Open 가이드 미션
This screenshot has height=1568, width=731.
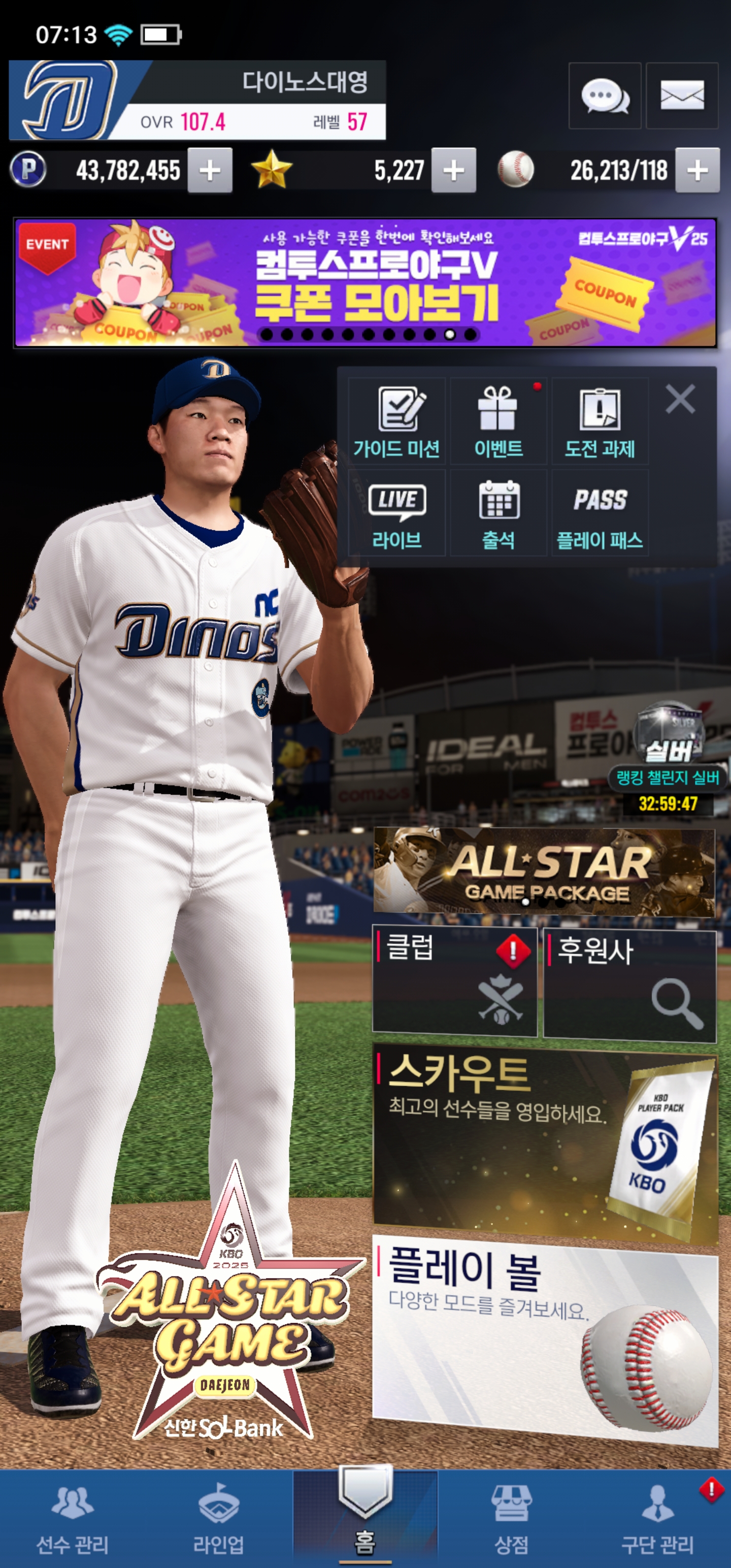tap(396, 420)
